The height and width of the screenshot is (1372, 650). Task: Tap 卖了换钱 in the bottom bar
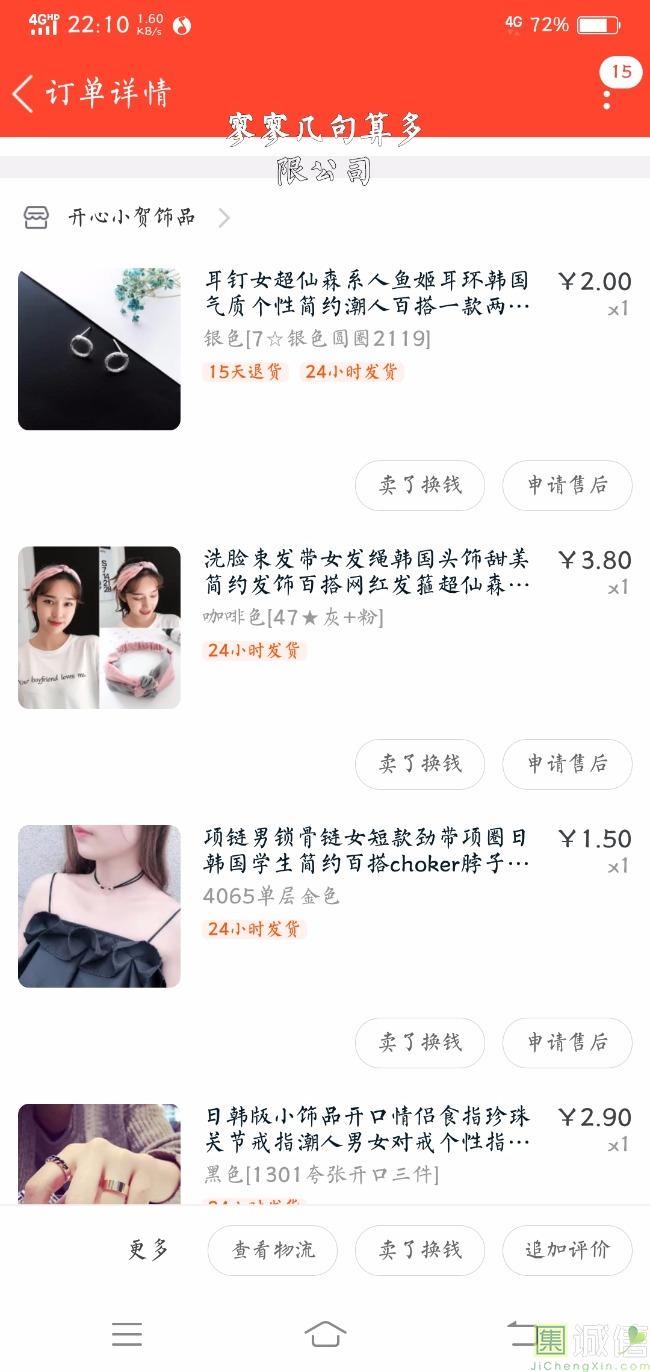coord(420,1250)
